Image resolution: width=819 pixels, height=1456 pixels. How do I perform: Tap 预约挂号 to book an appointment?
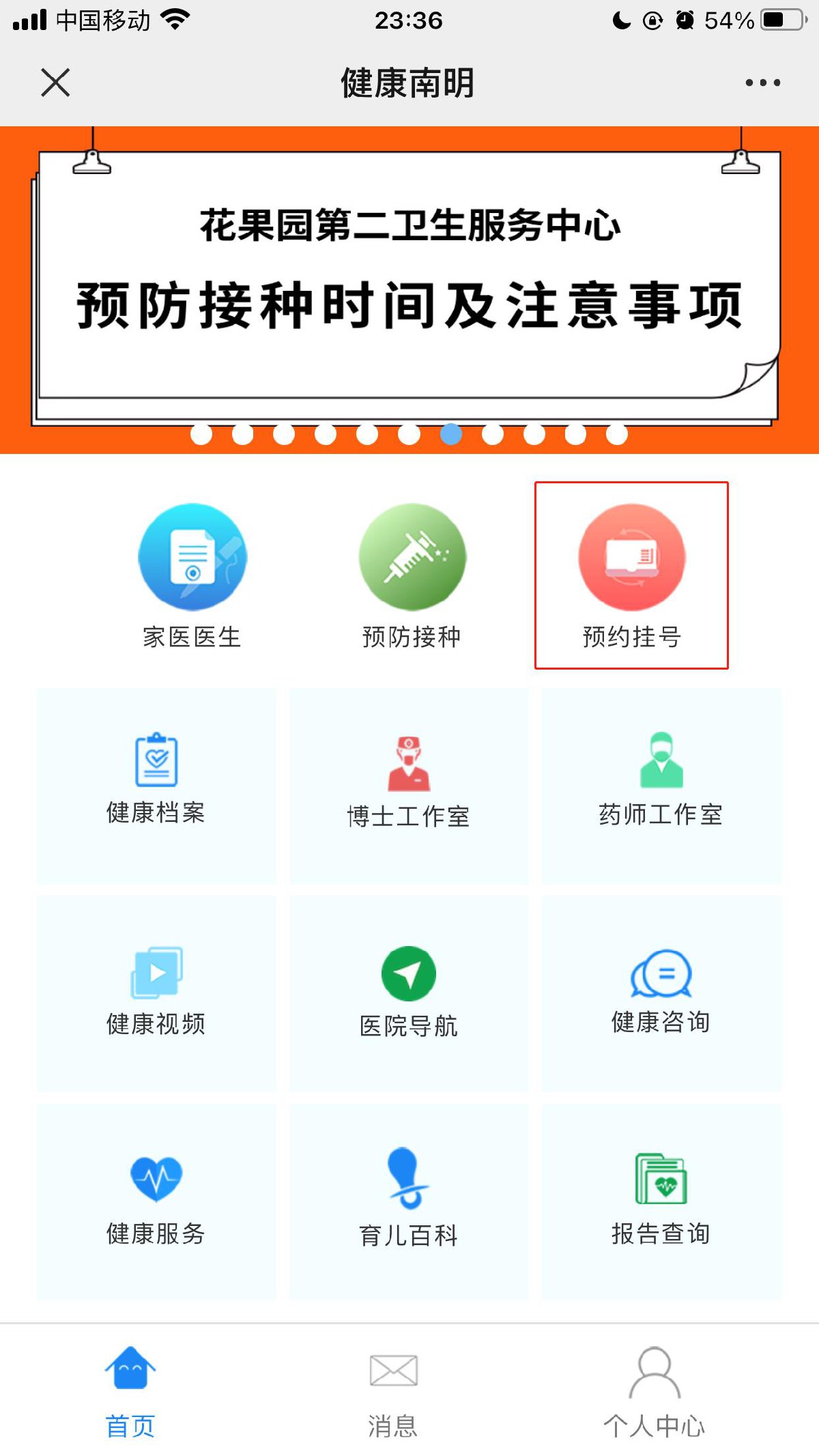click(632, 575)
